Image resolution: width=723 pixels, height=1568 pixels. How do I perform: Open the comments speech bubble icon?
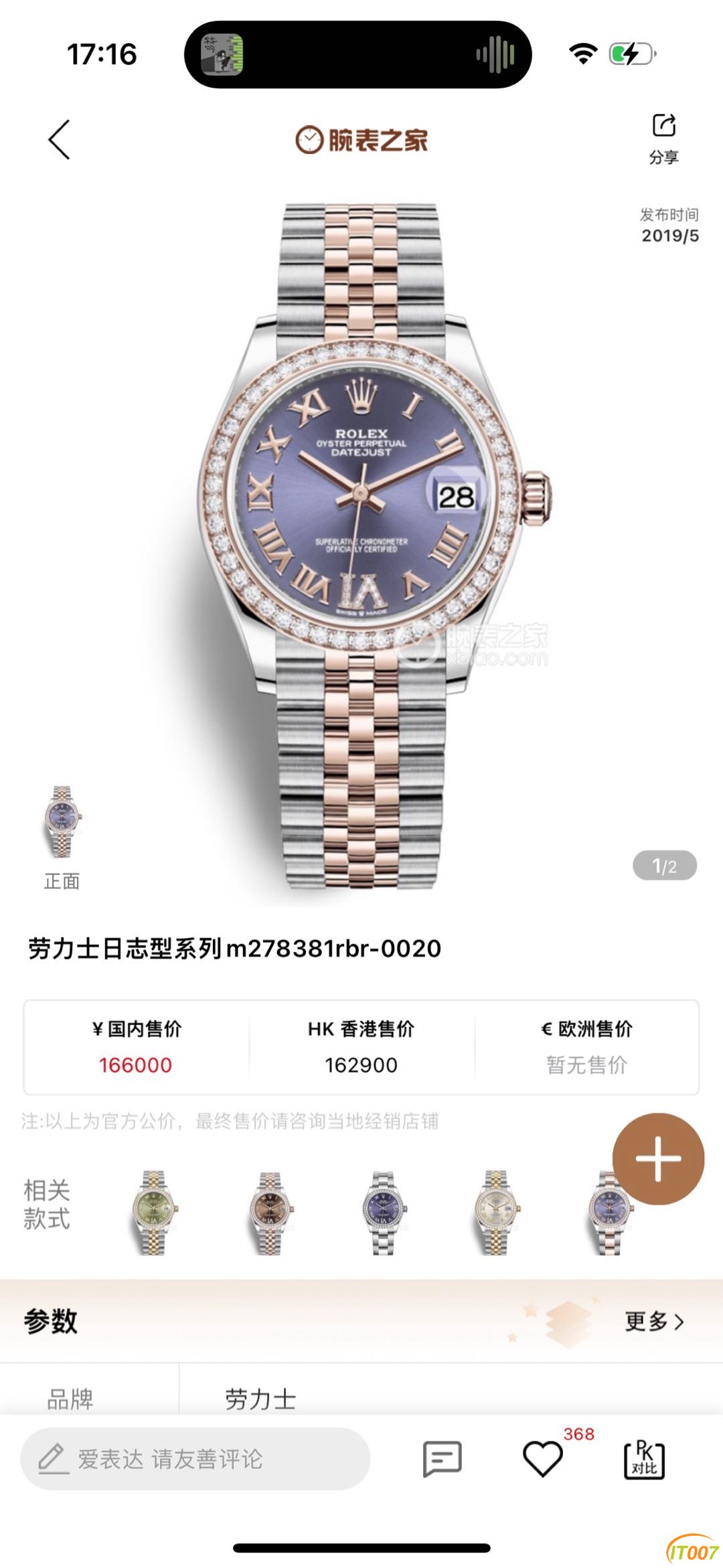[x=443, y=1459]
